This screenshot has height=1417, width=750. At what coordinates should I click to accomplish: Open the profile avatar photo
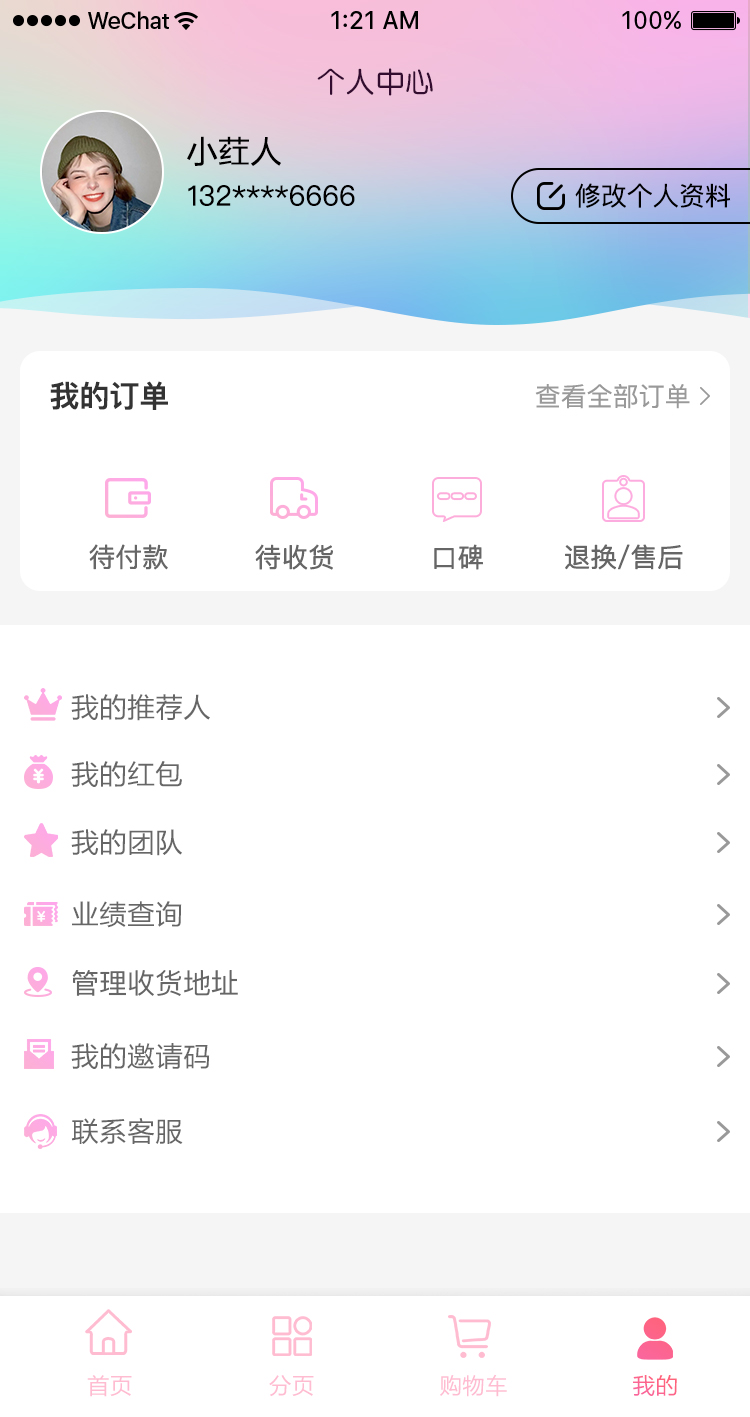(x=102, y=172)
